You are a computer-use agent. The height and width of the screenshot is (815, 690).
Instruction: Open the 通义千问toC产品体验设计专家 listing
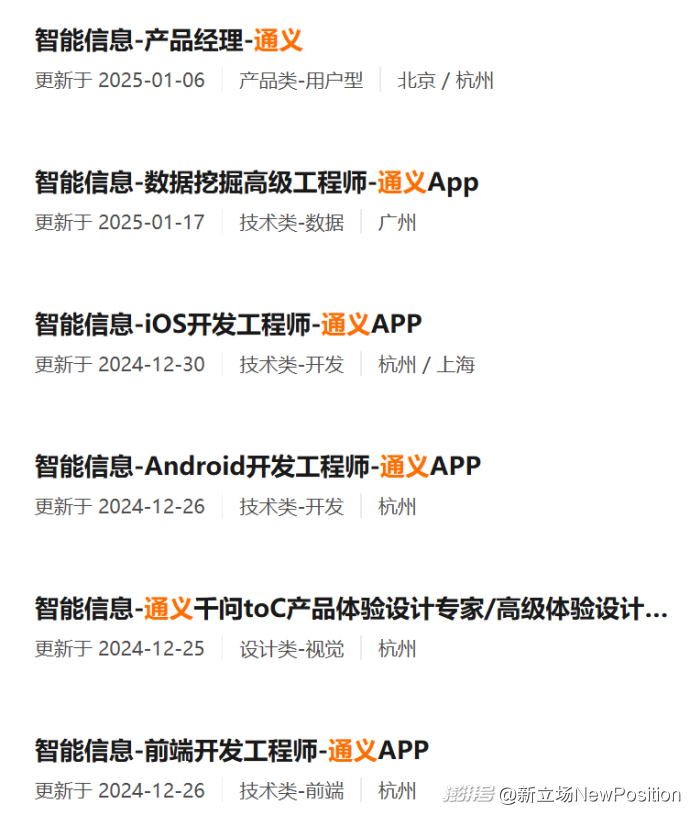(x=350, y=609)
